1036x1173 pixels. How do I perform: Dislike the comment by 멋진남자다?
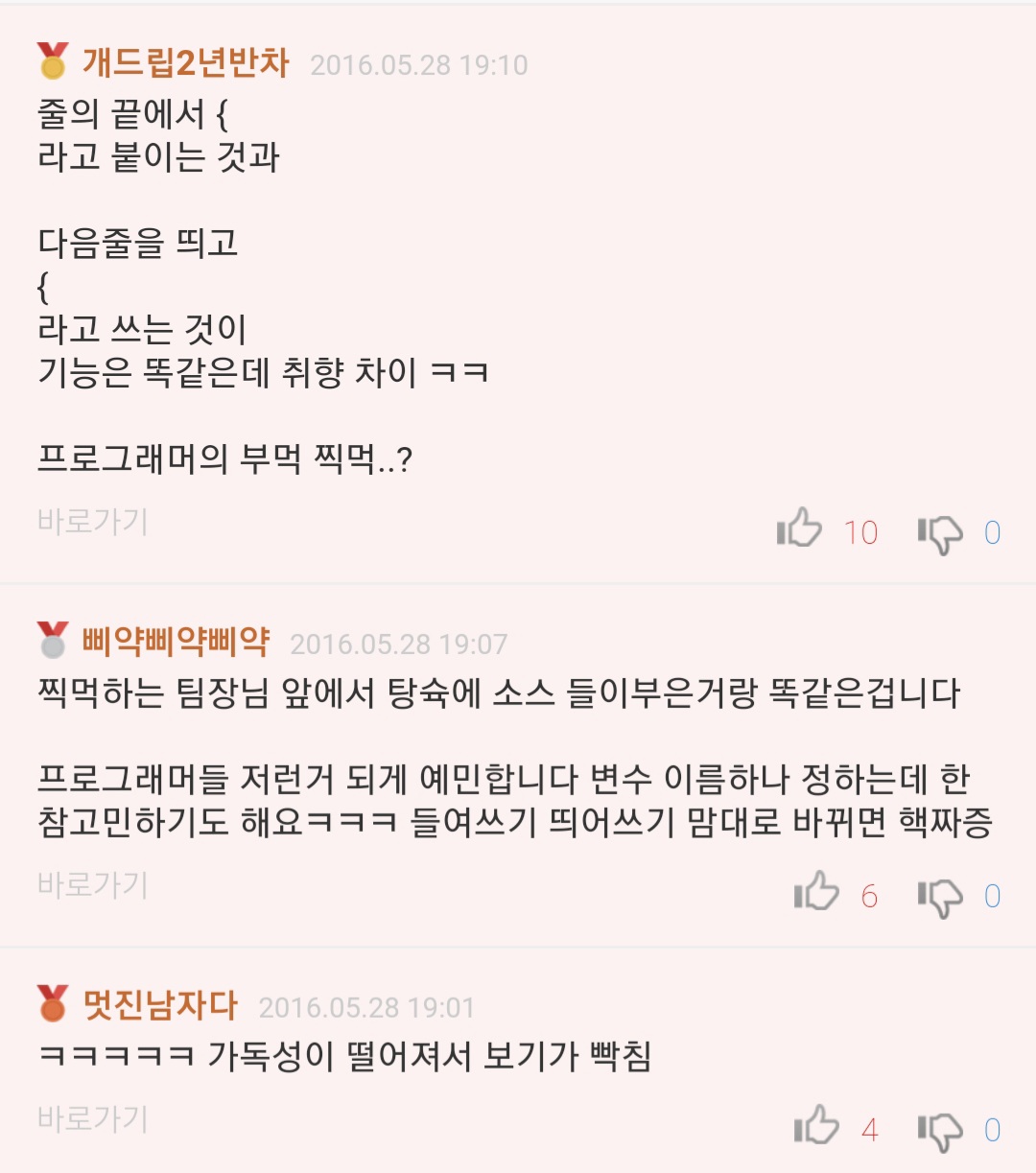click(x=940, y=1130)
